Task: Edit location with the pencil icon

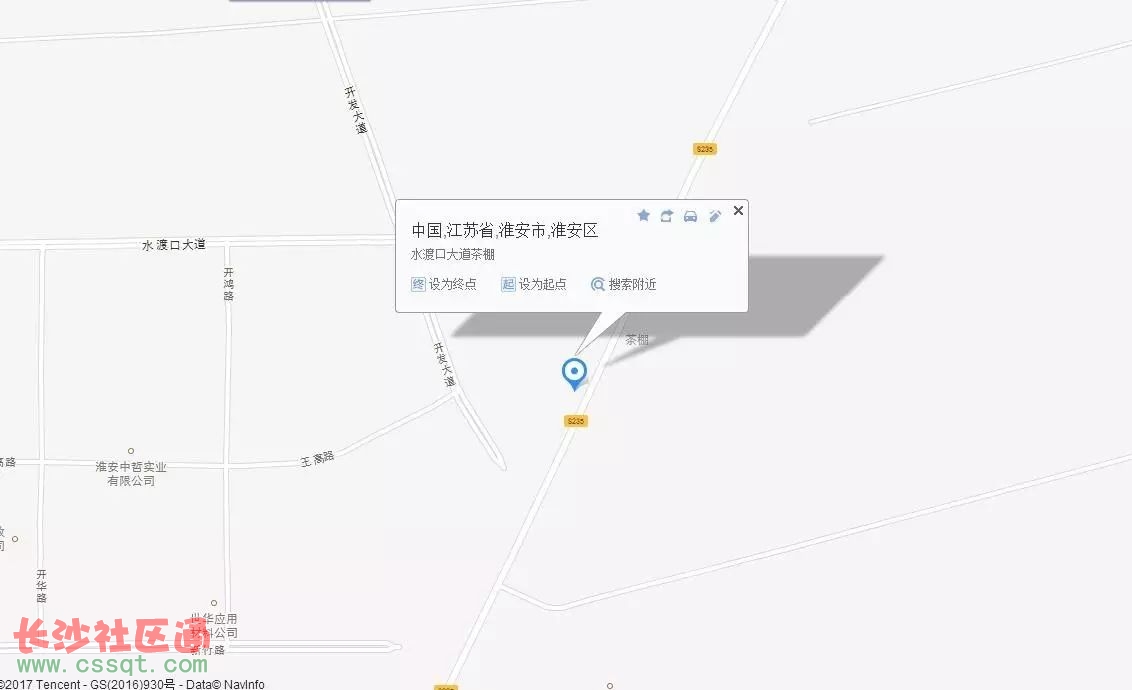Action: click(x=715, y=215)
